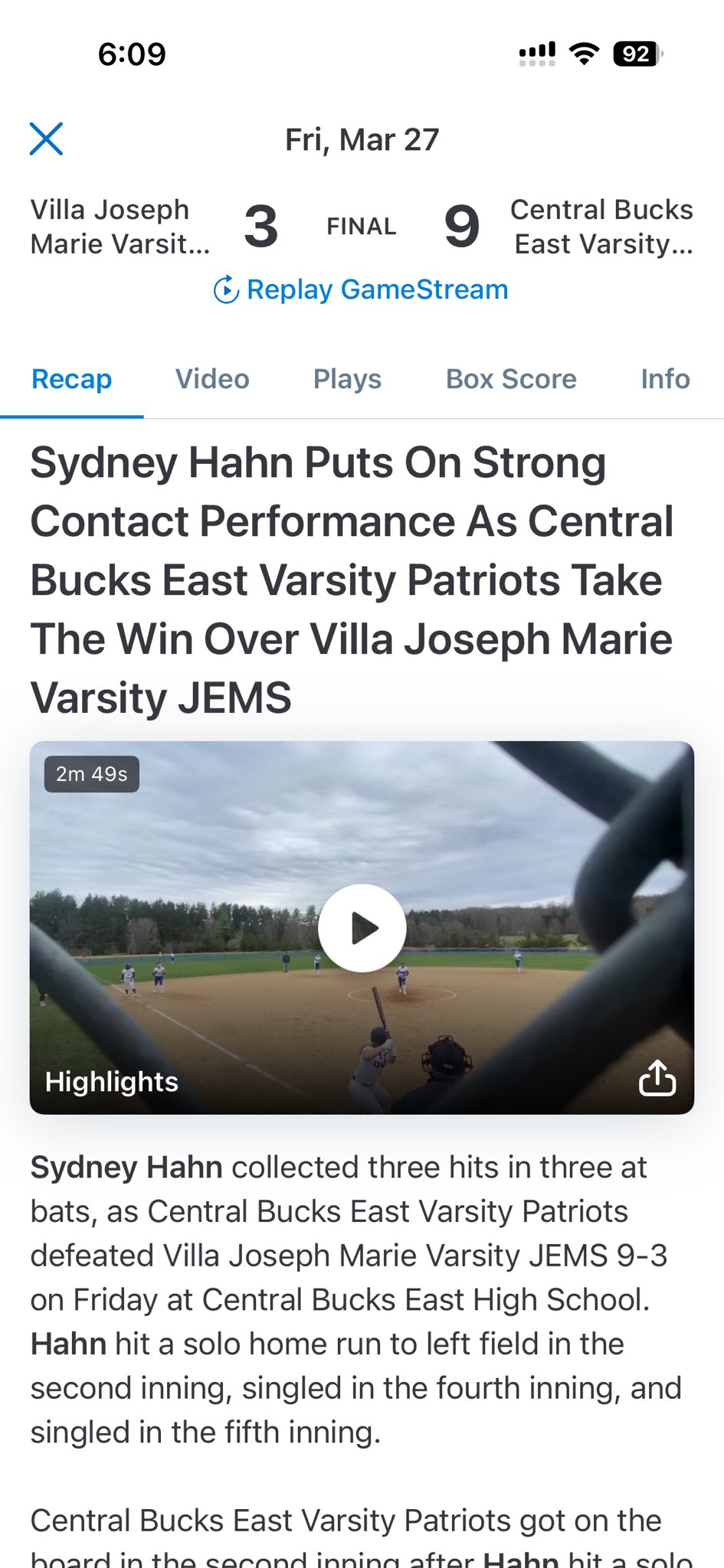
Task: Open Sydney Hahn's player link in recap
Action: tap(126, 1168)
